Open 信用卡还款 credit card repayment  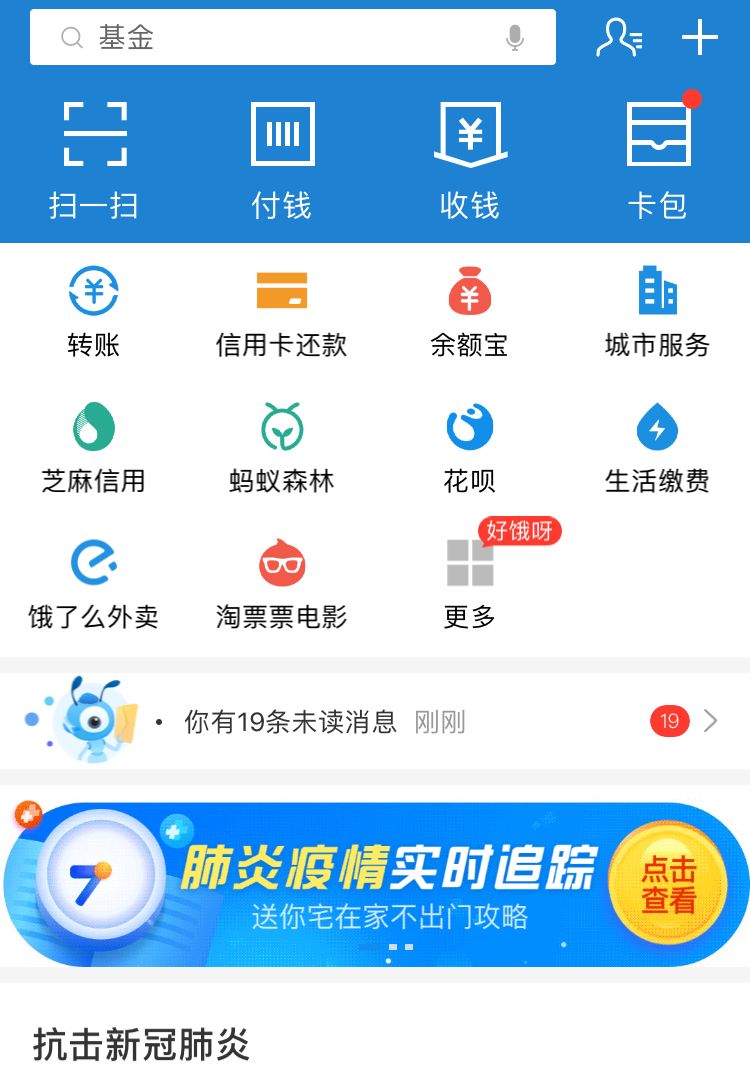click(282, 312)
